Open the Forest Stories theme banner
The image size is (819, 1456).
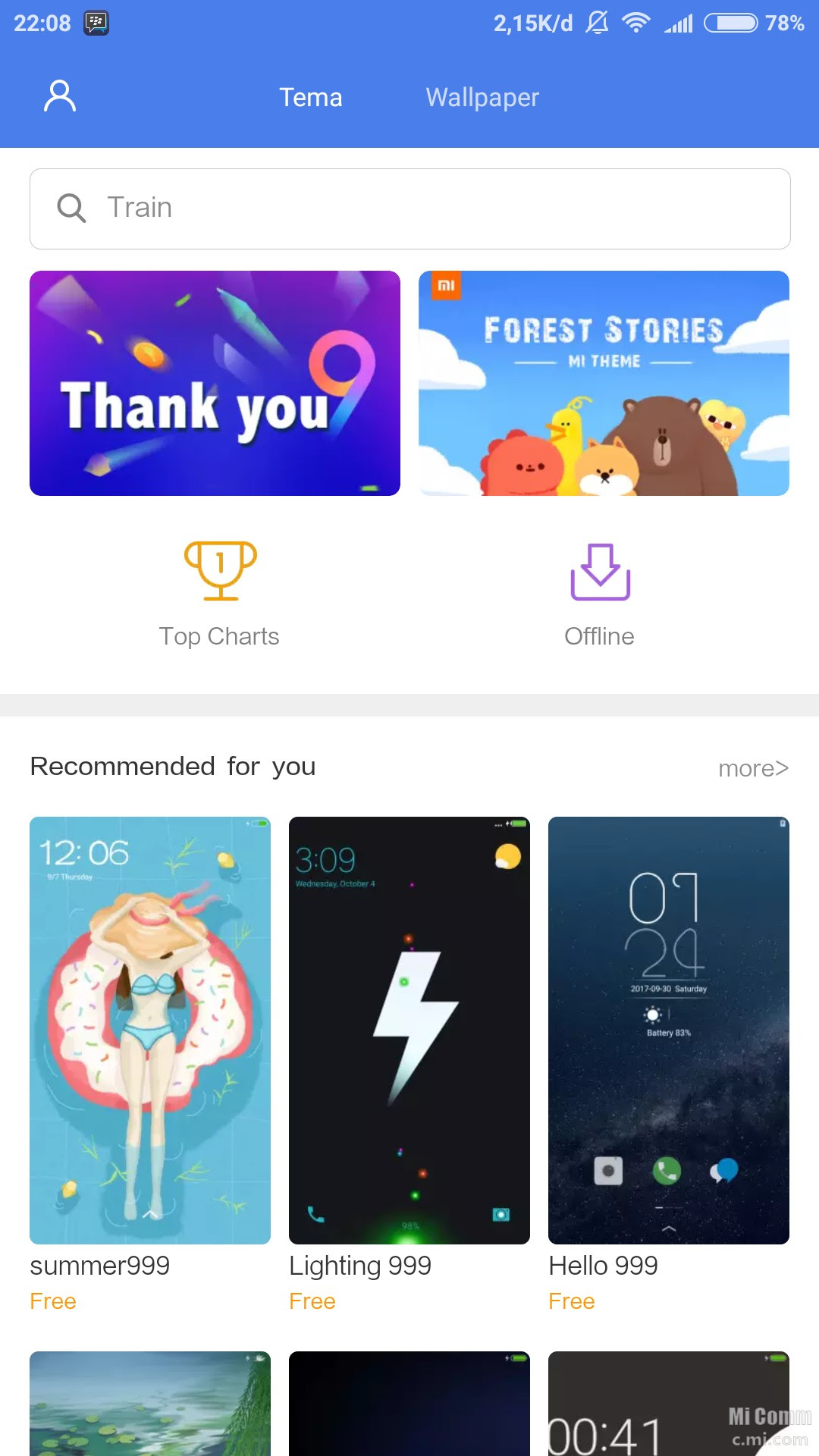point(604,383)
